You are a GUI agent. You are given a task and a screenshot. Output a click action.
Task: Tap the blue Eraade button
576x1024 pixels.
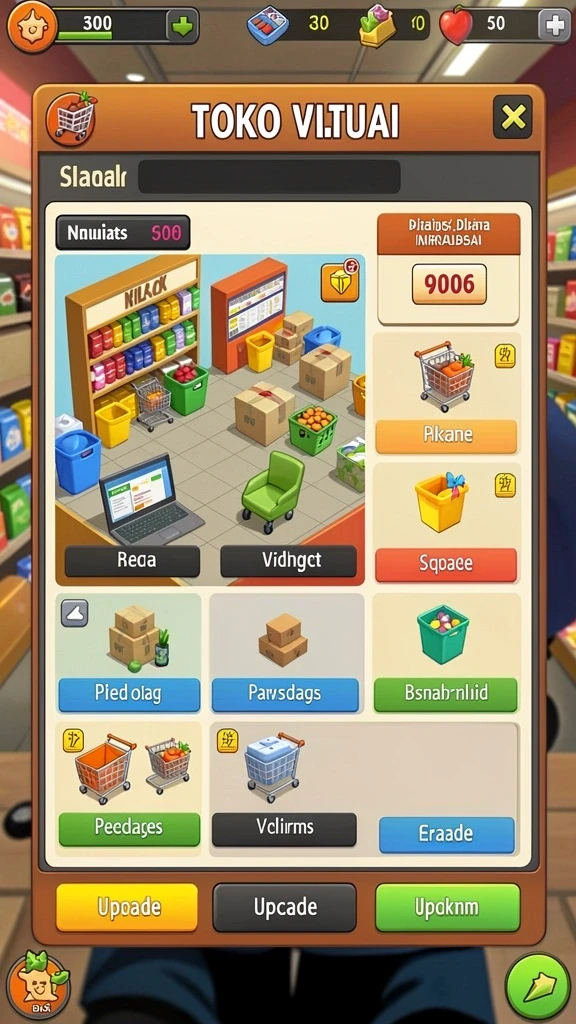pyautogui.click(x=447, y=835)
